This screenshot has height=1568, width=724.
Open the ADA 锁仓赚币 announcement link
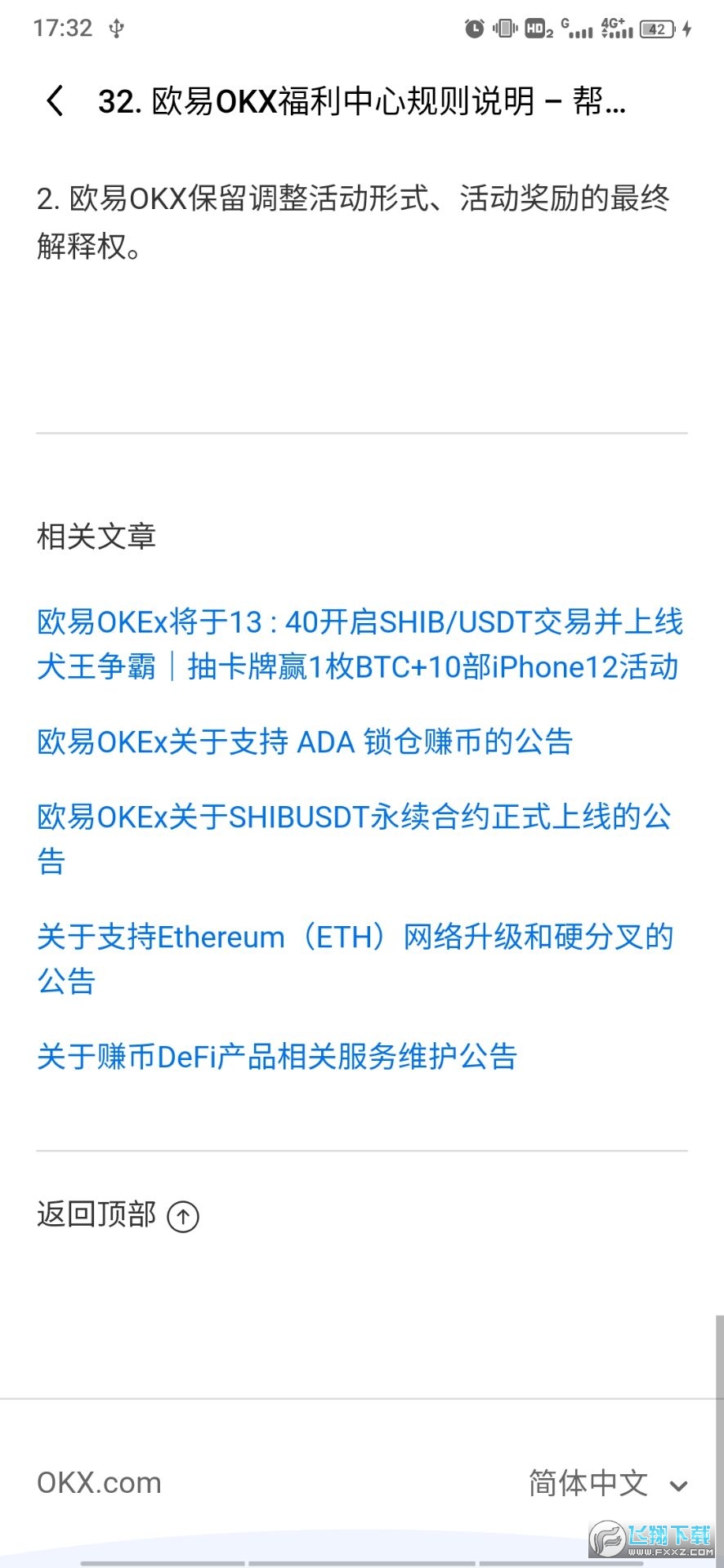[304, 742]
